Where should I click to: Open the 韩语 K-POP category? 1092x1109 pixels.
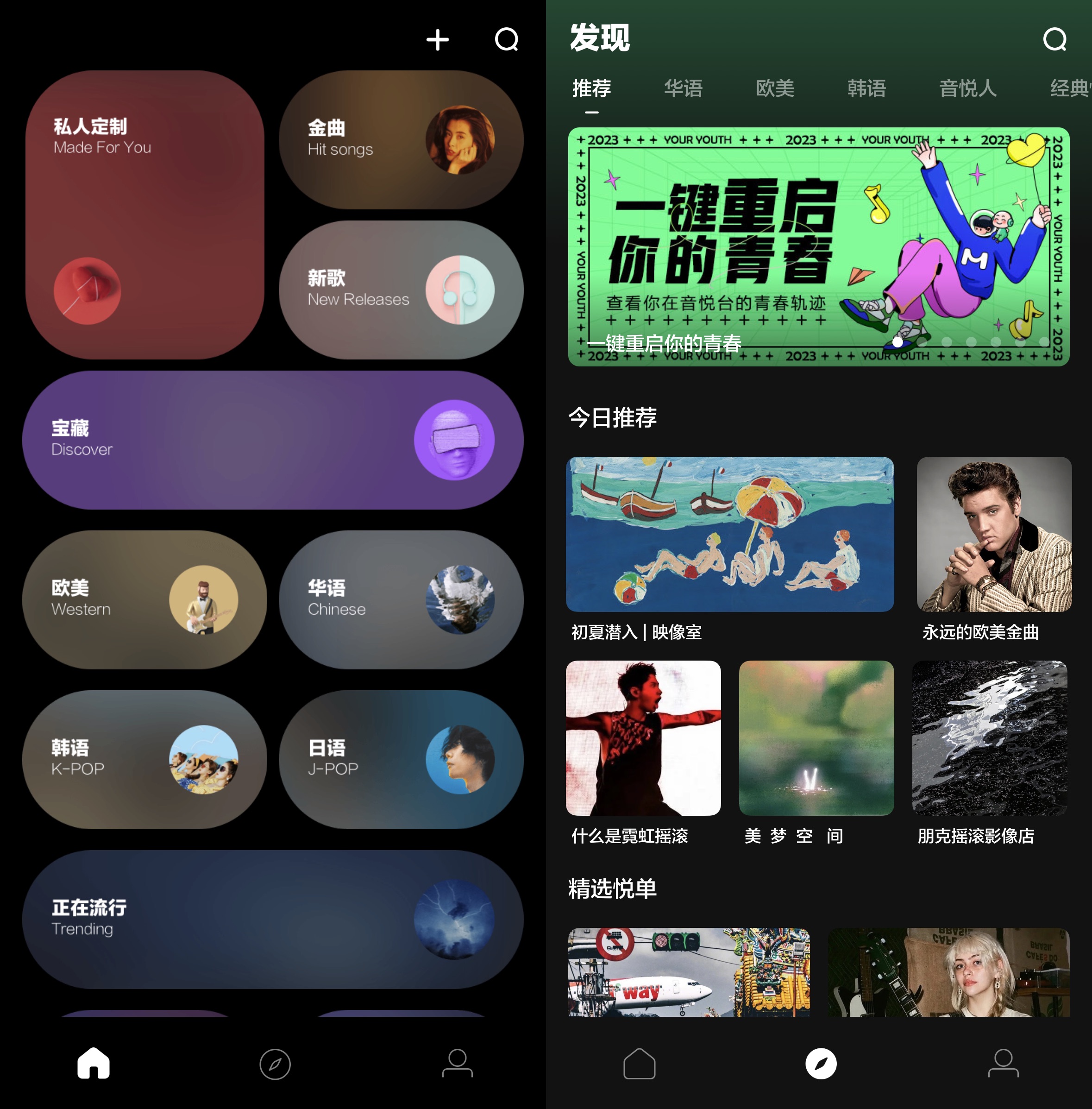pyautogui.click(x=144, y=759)
